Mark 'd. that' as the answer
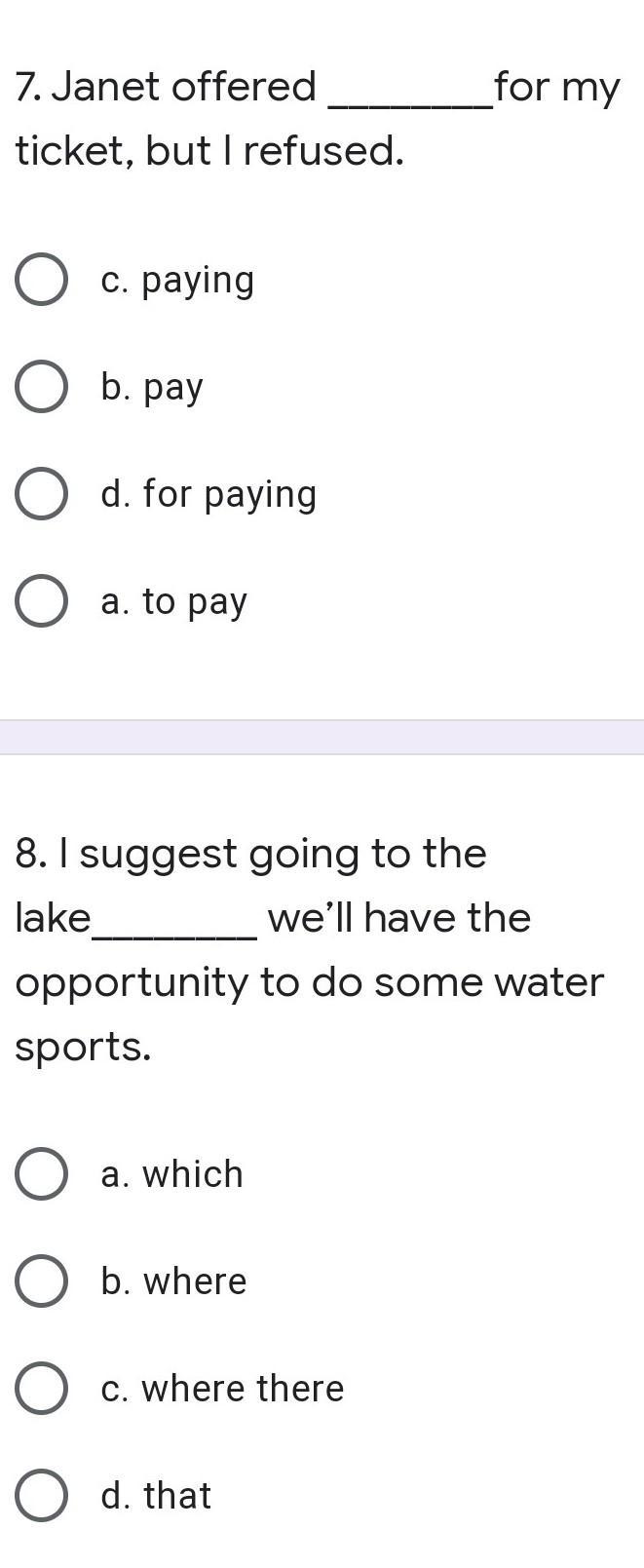 [x=42, y=1496]
